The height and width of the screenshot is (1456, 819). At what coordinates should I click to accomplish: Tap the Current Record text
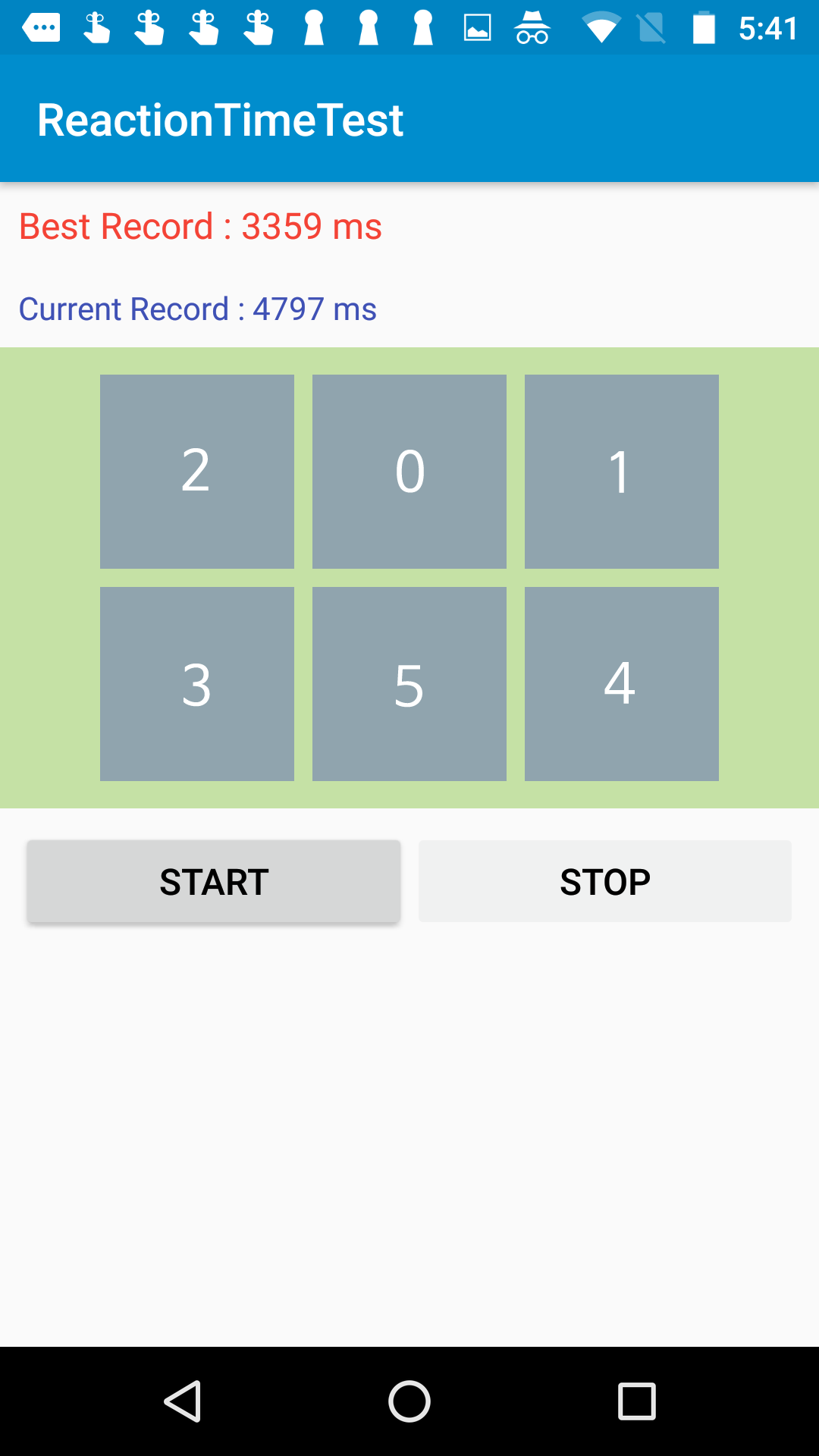click(199, 309)
